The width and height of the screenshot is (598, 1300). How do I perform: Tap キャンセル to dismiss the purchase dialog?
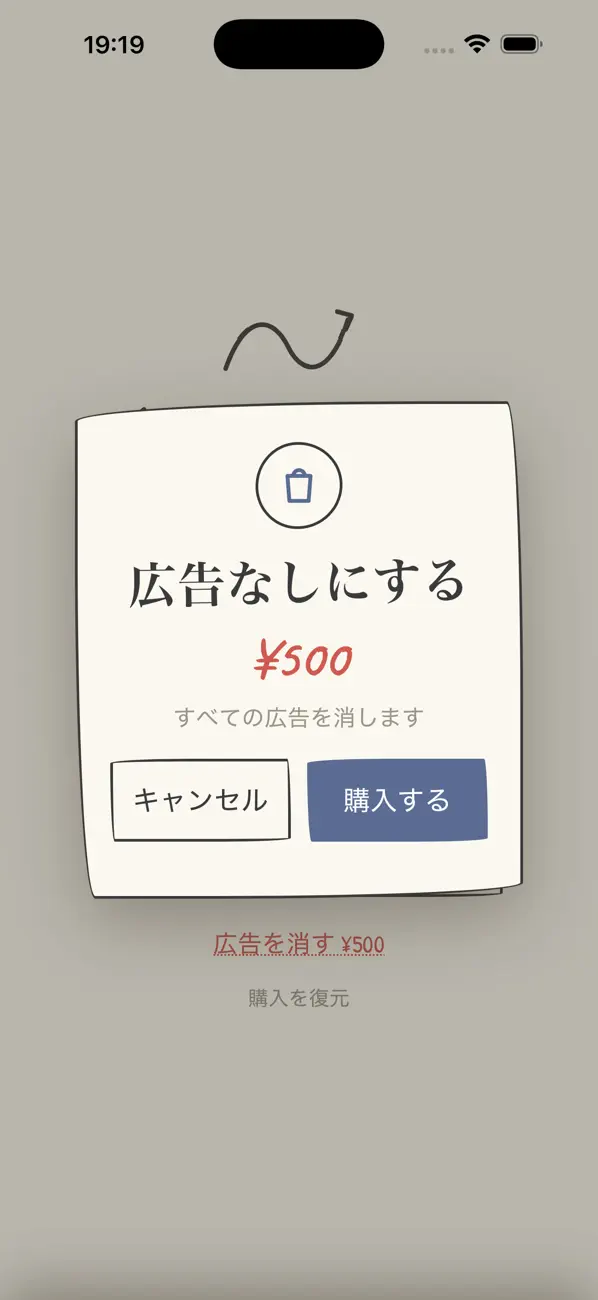click(x=201, y=800)
